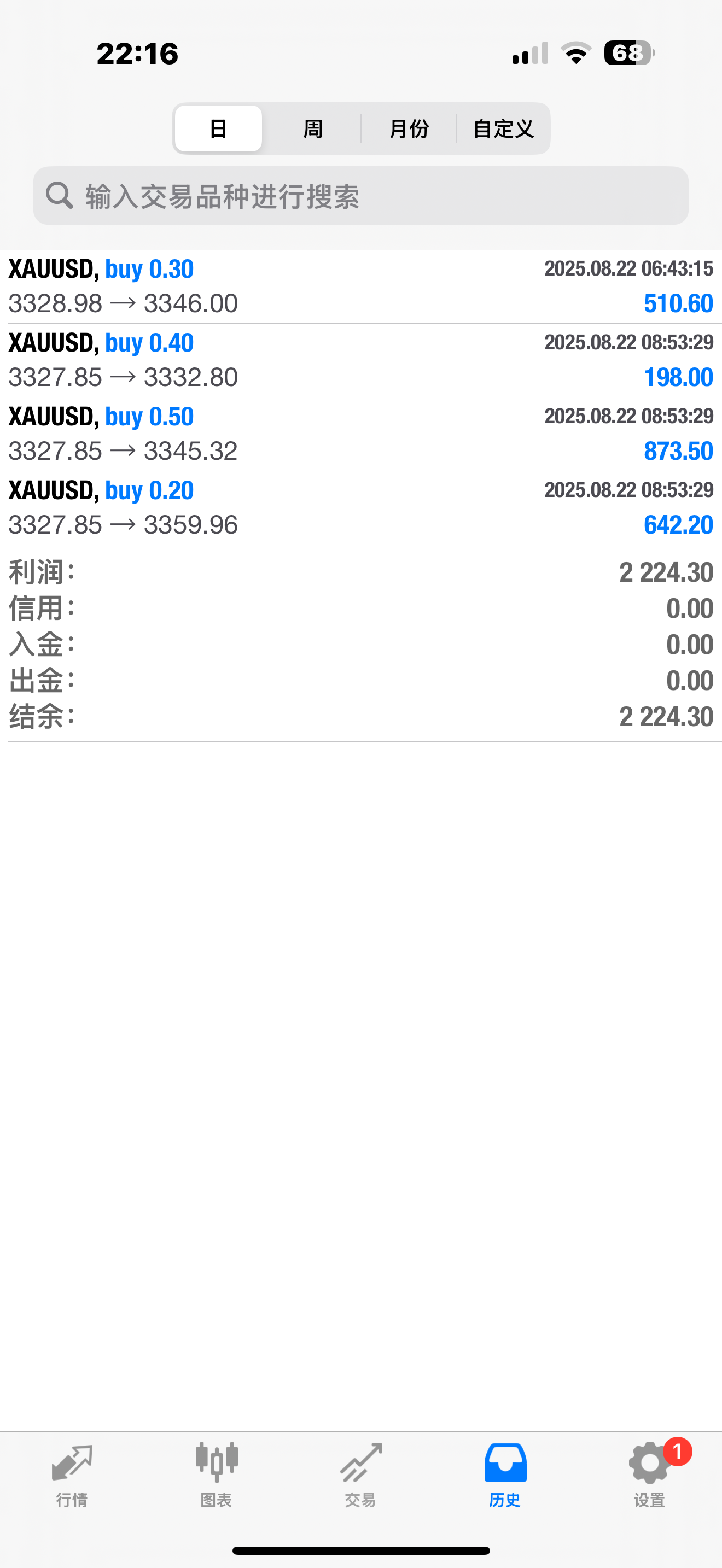722x1568 pixels.
Task: Tap the Wi-Fi icon in status bar
Action: point(575,54)
